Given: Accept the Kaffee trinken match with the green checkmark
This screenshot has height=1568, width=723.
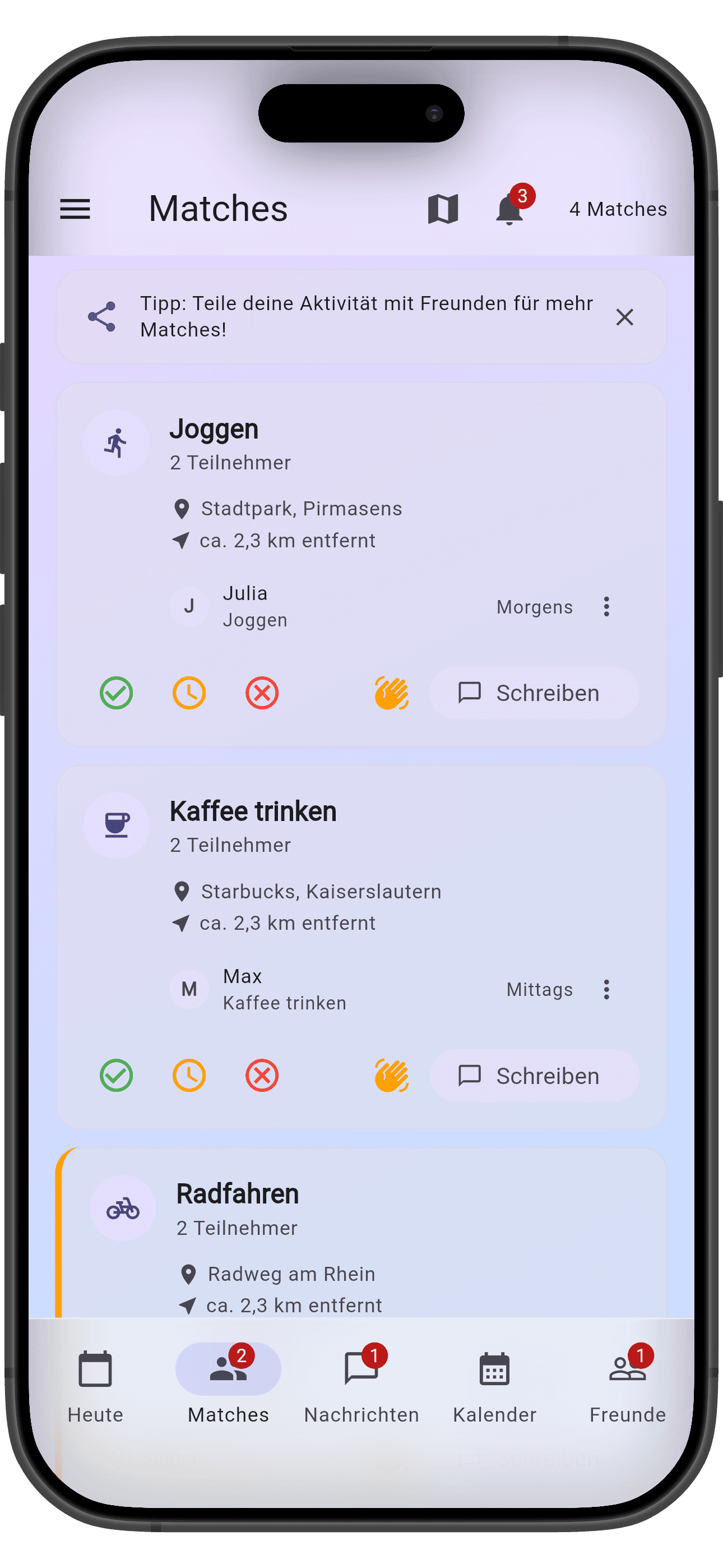Looking at the screenshot, I should tap(115, 1075).
